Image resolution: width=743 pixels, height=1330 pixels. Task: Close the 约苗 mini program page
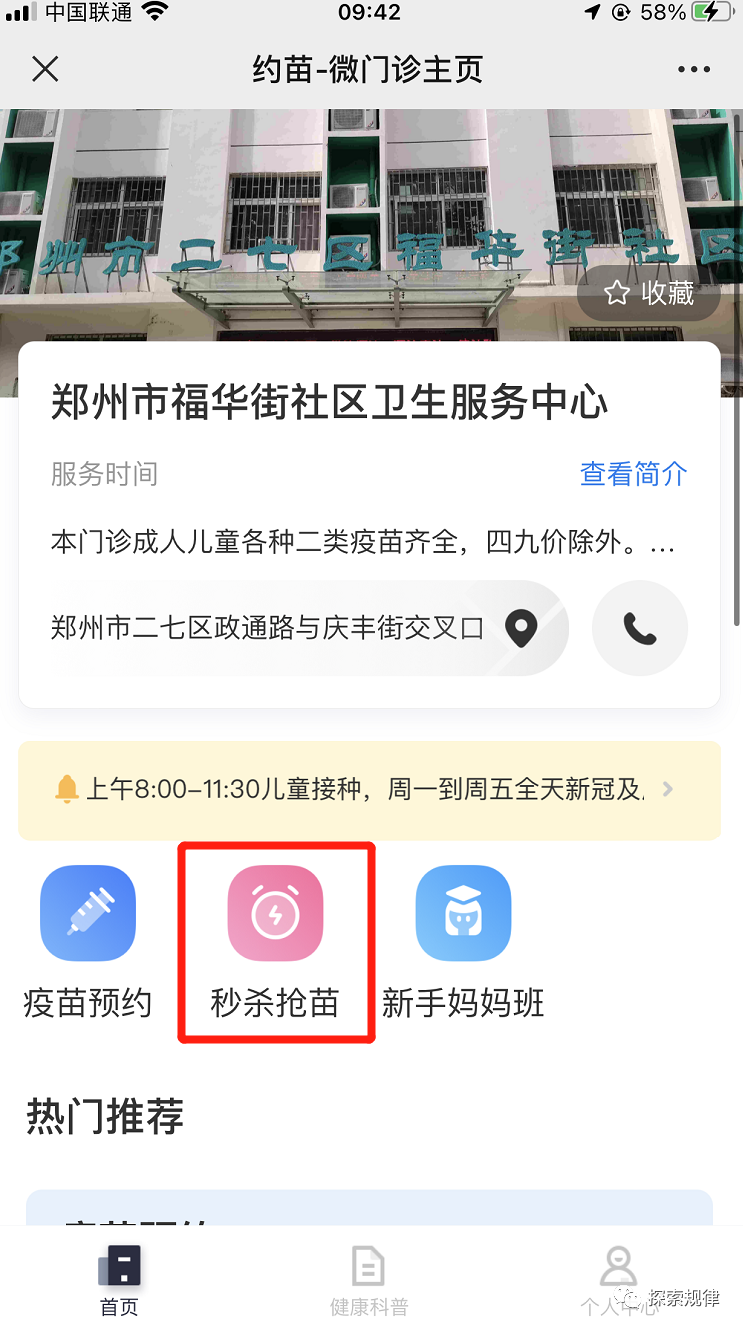[45, 69]
